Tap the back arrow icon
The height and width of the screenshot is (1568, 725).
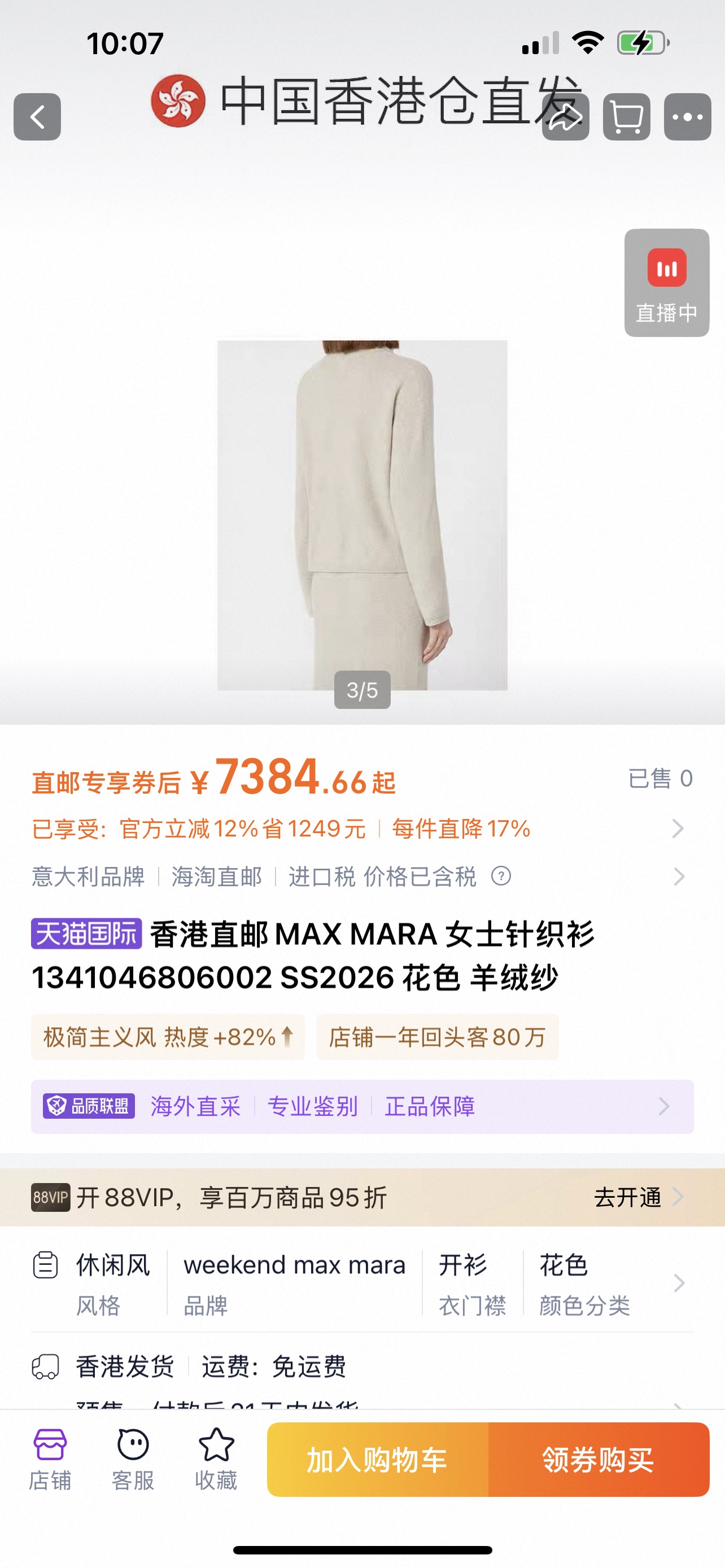pos(38,117)
